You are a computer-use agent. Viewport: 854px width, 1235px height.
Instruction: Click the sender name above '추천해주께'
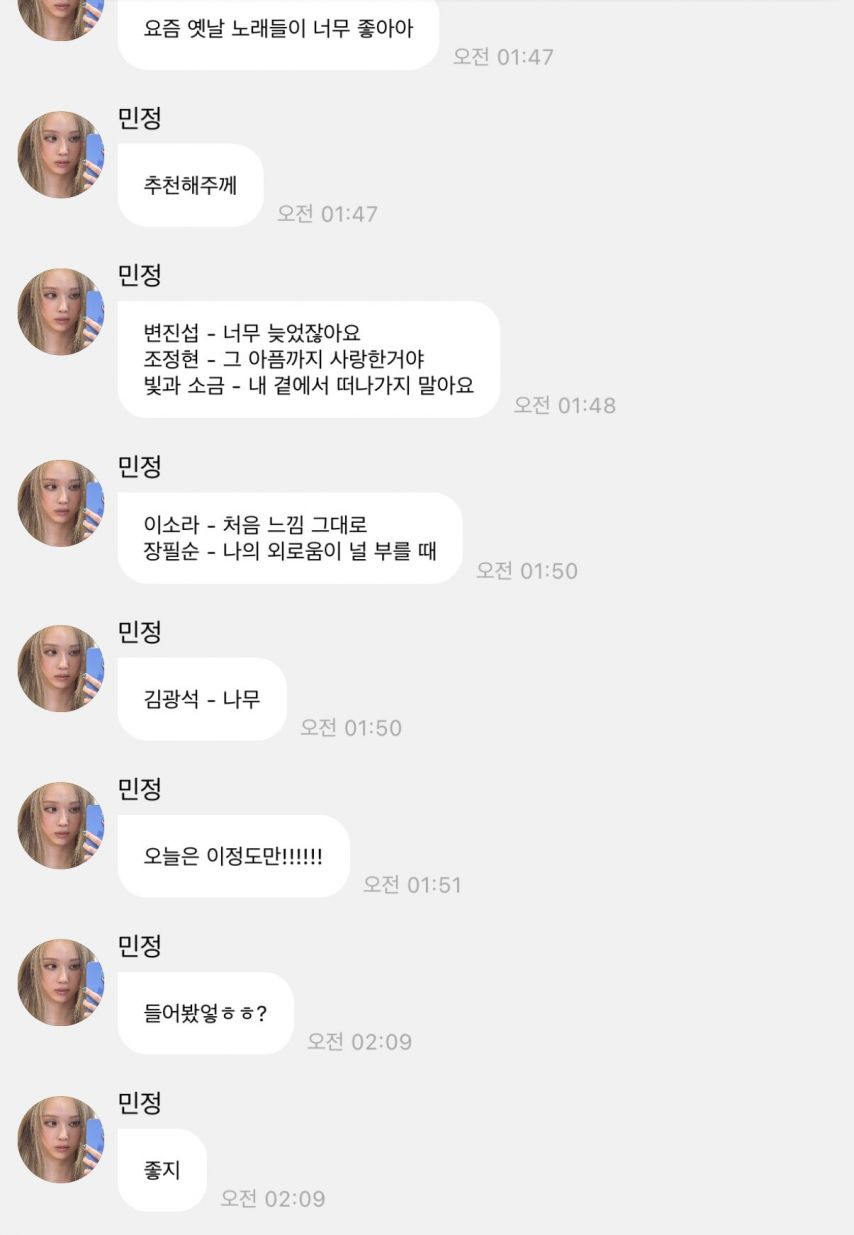pos(142,118)
